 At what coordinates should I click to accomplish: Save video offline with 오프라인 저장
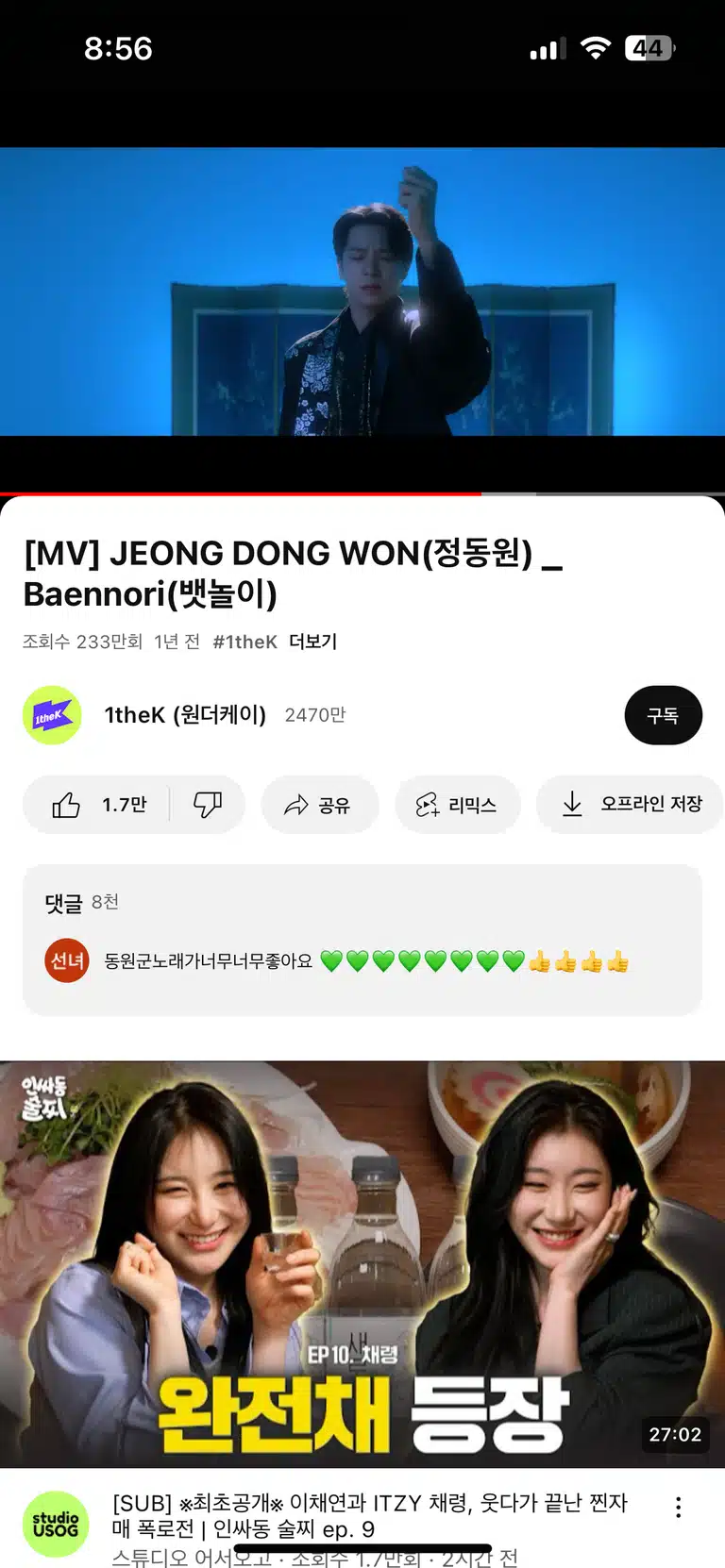(x=631, y=805)
